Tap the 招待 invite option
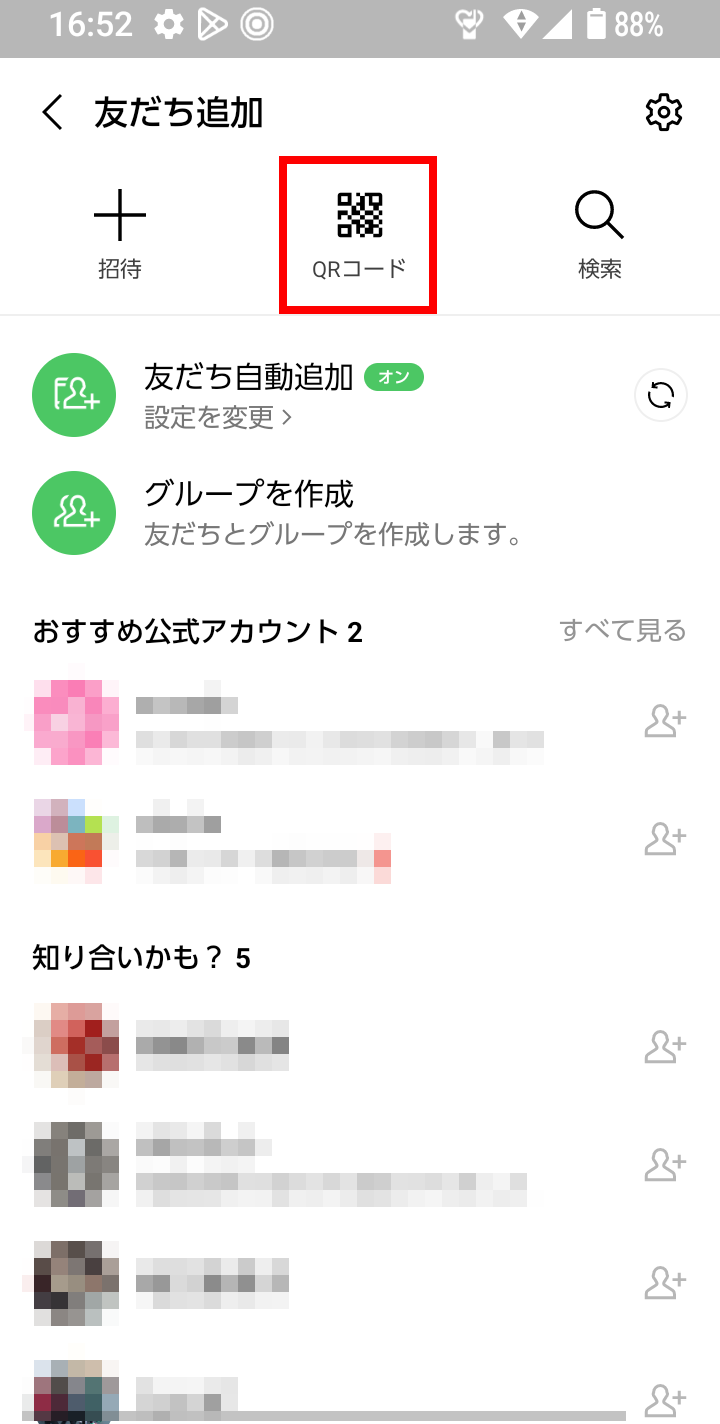 (120, 235)
